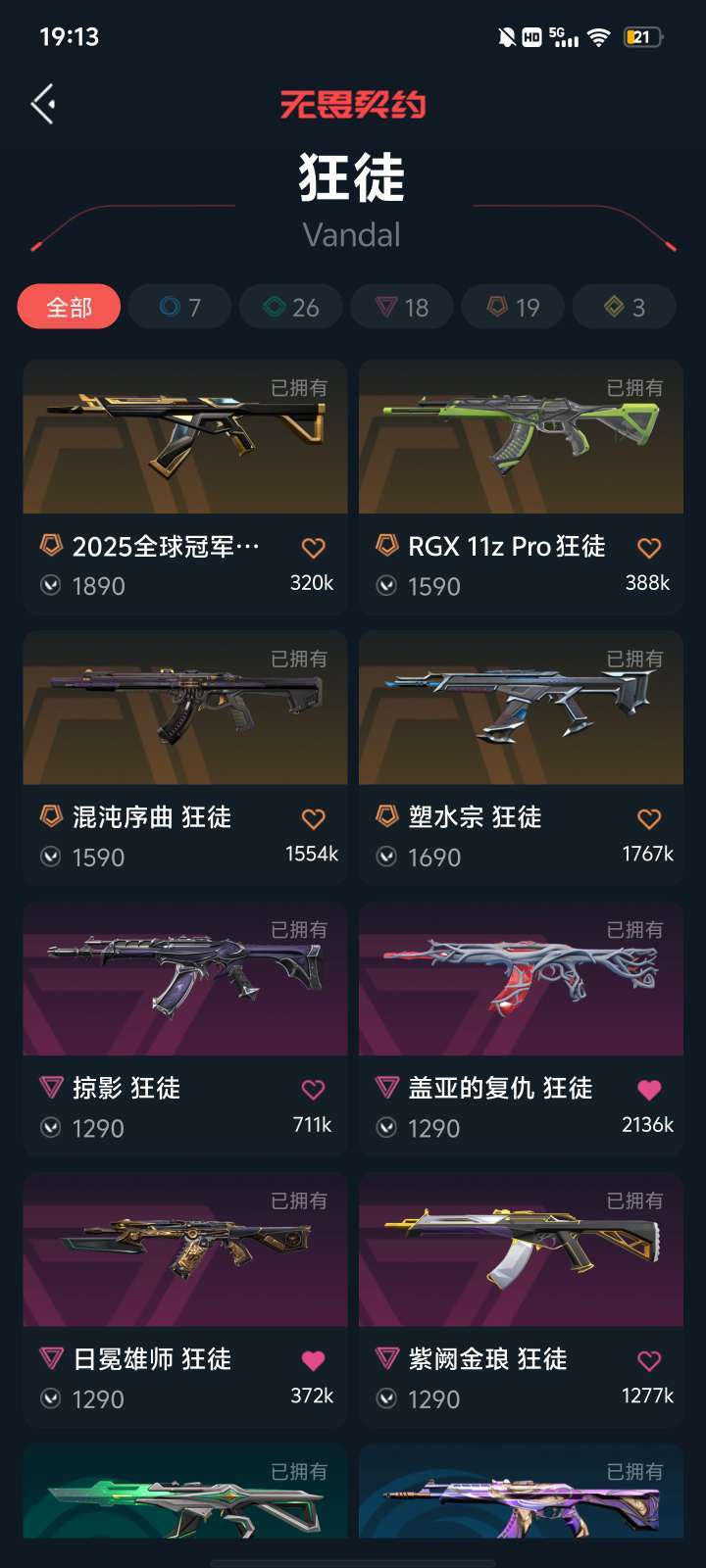This screenshot has height=1568, width=706.
Task: Unlike the 盖亚的复仇 狂徒 skin
Action: coord(649,1089)
